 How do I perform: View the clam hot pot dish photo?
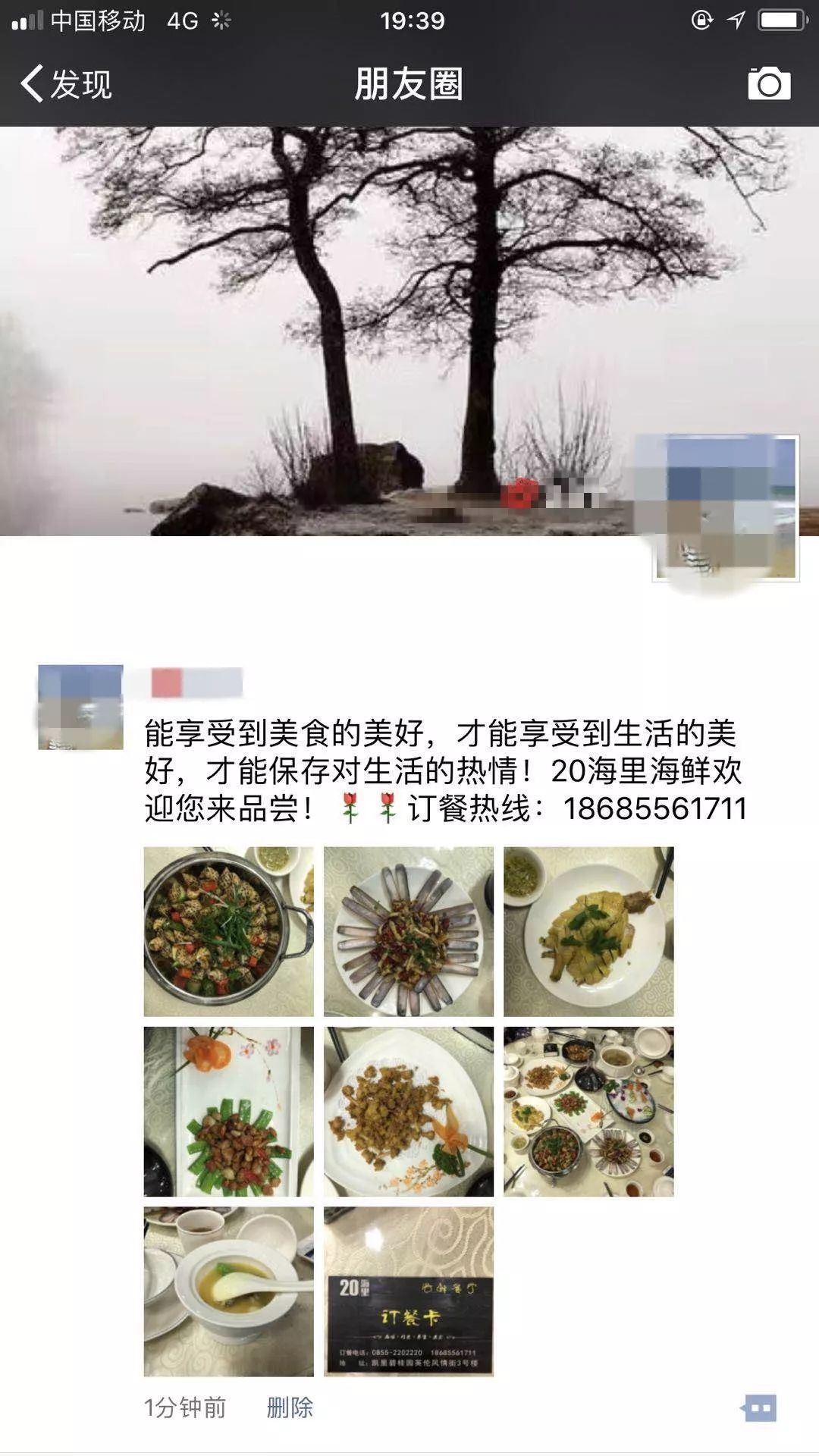coord(228,931)
